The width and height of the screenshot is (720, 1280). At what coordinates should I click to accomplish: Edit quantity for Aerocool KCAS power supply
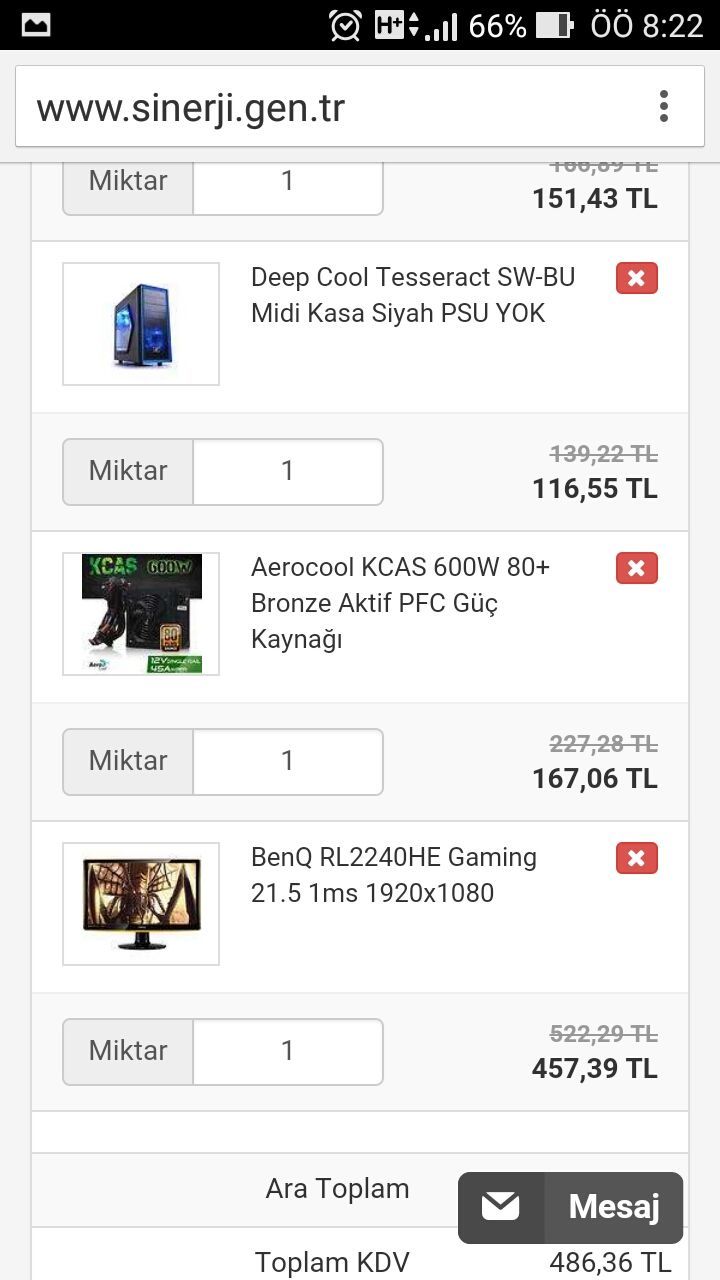287,761
